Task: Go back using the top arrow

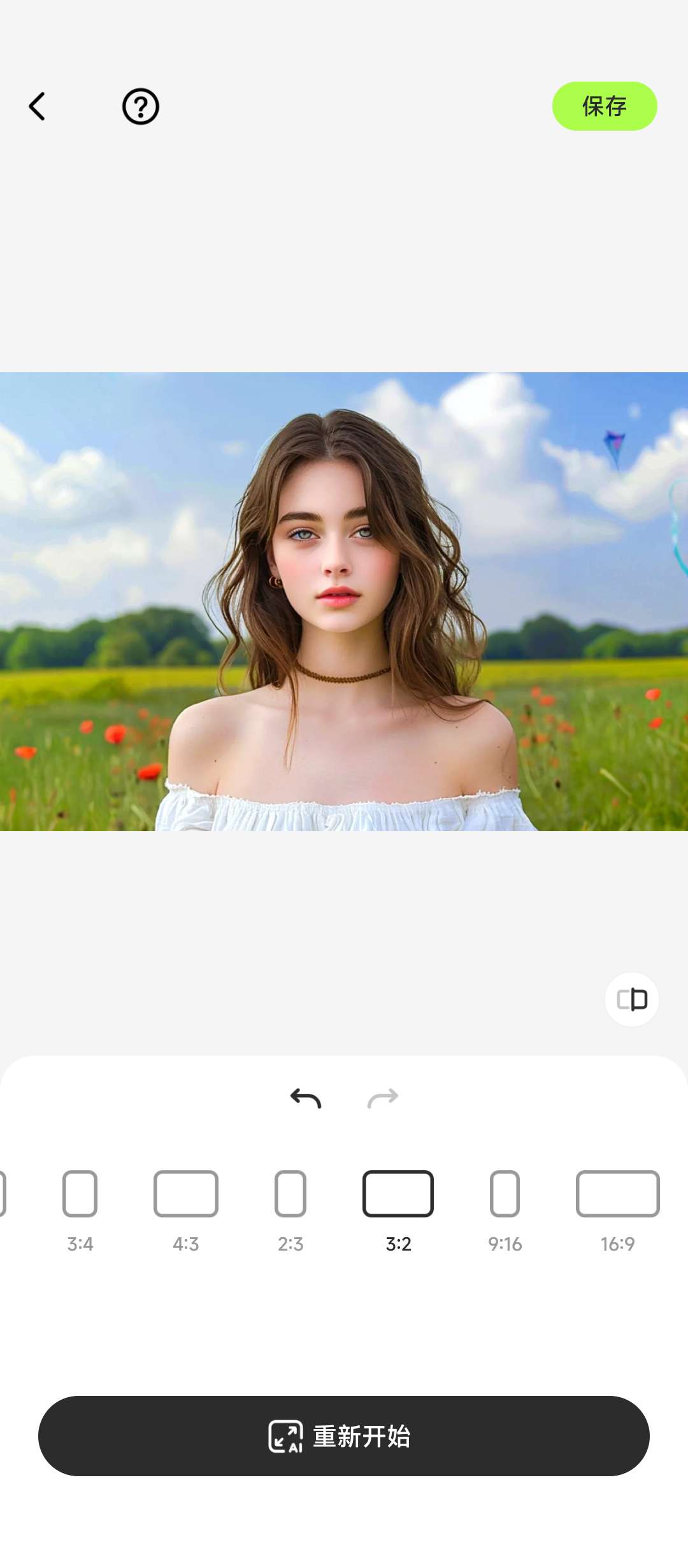Action: [38, 106]
